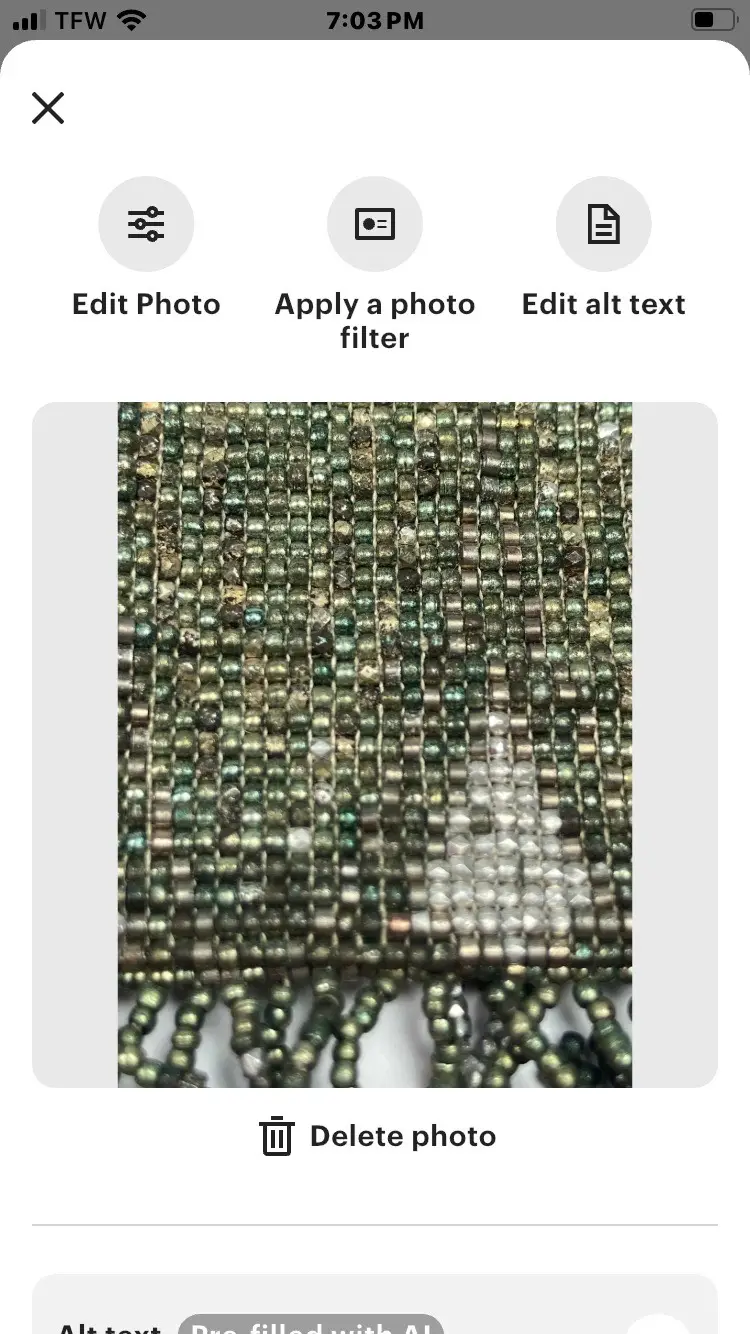The width and height of the screenshot is (750, 1334).
Task: Edit the photo's alt text
Action: 603,224
